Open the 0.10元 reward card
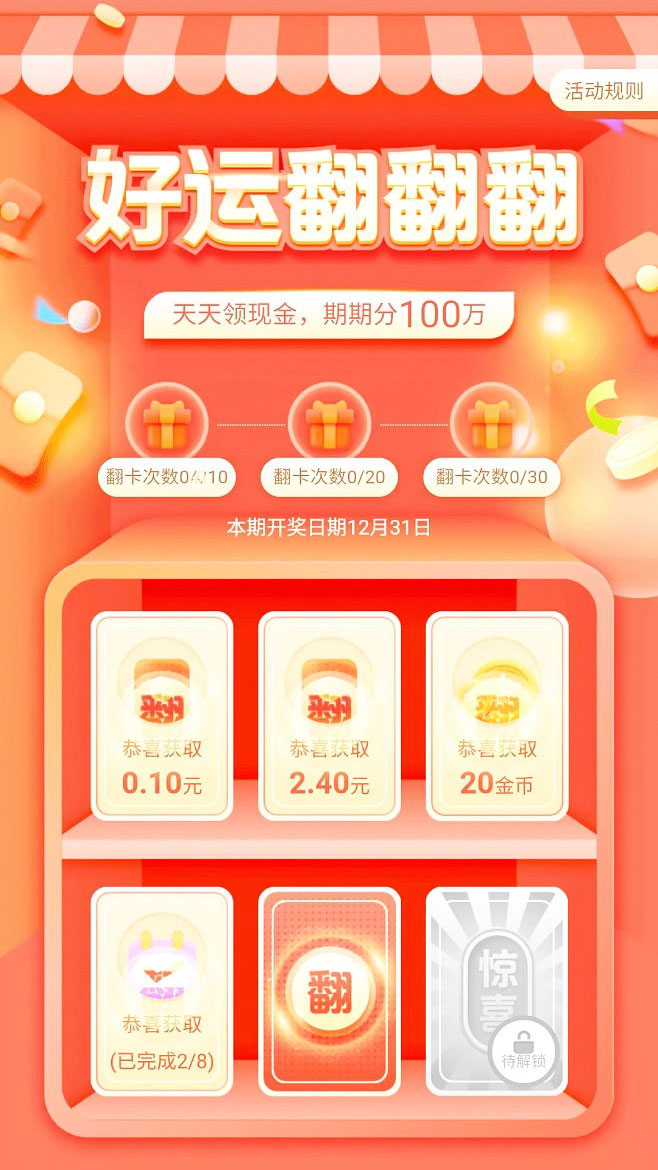The image size is (658, 1170). [162, 715]
